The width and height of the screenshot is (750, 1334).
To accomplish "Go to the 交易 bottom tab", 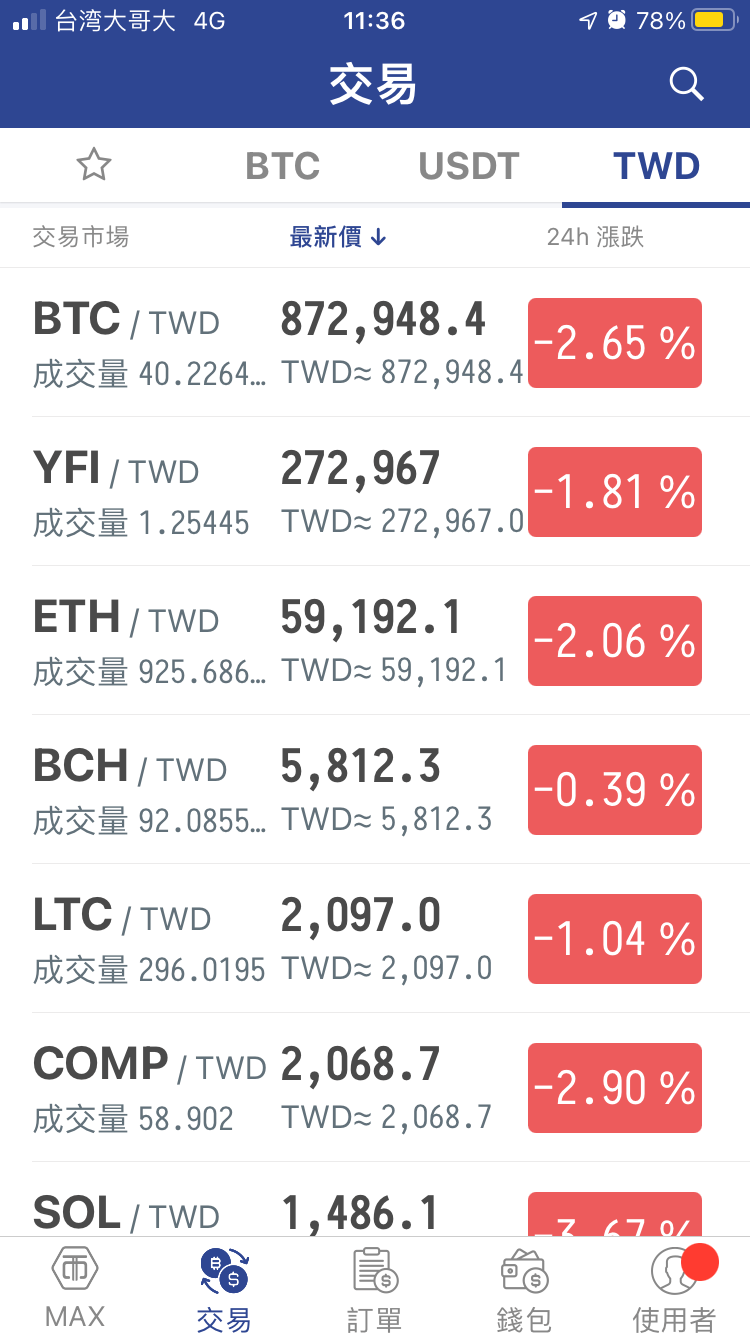I will [x=225, y=1287].
